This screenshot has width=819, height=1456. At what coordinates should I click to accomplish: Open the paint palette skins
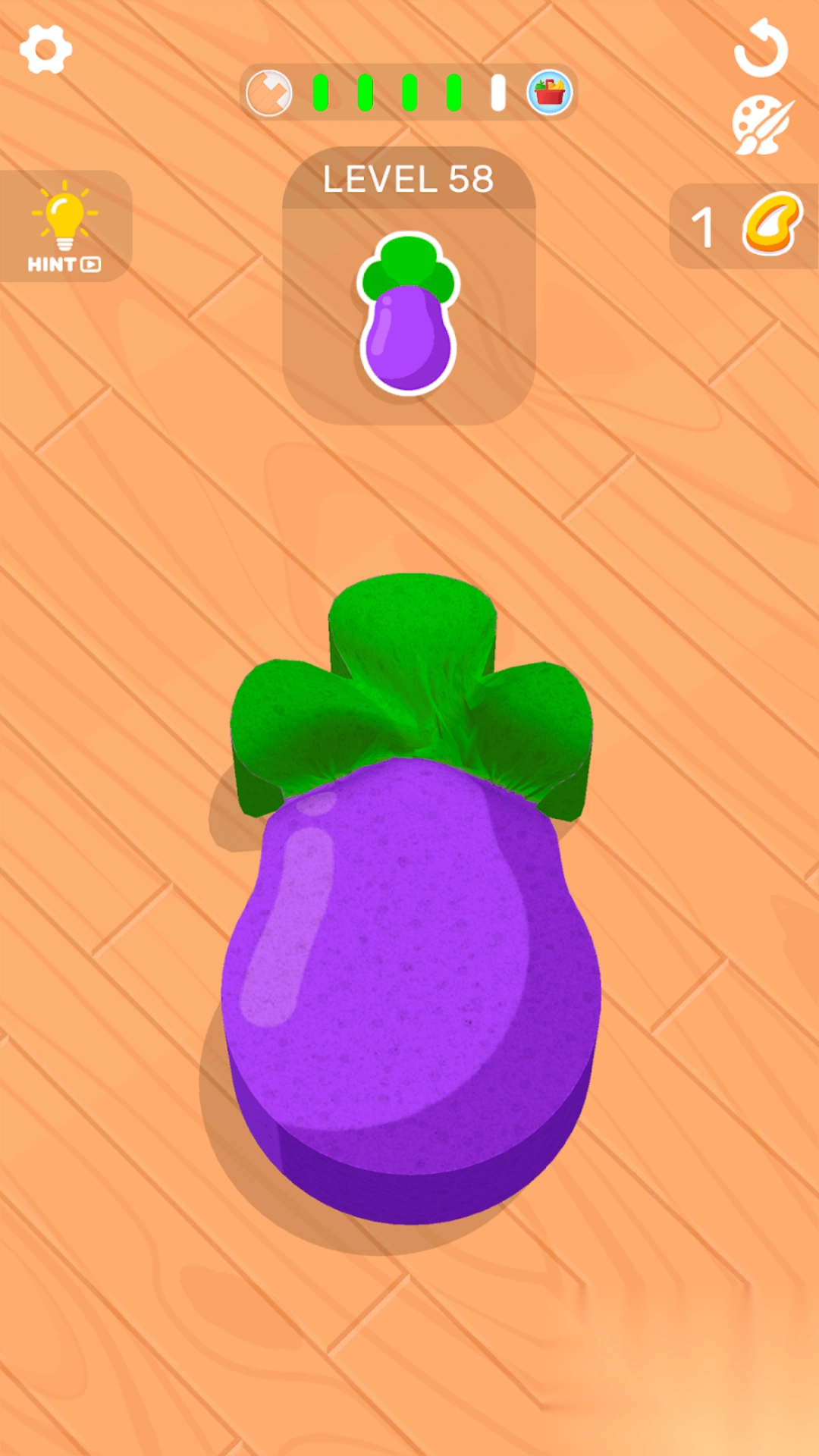pos(761,126)
